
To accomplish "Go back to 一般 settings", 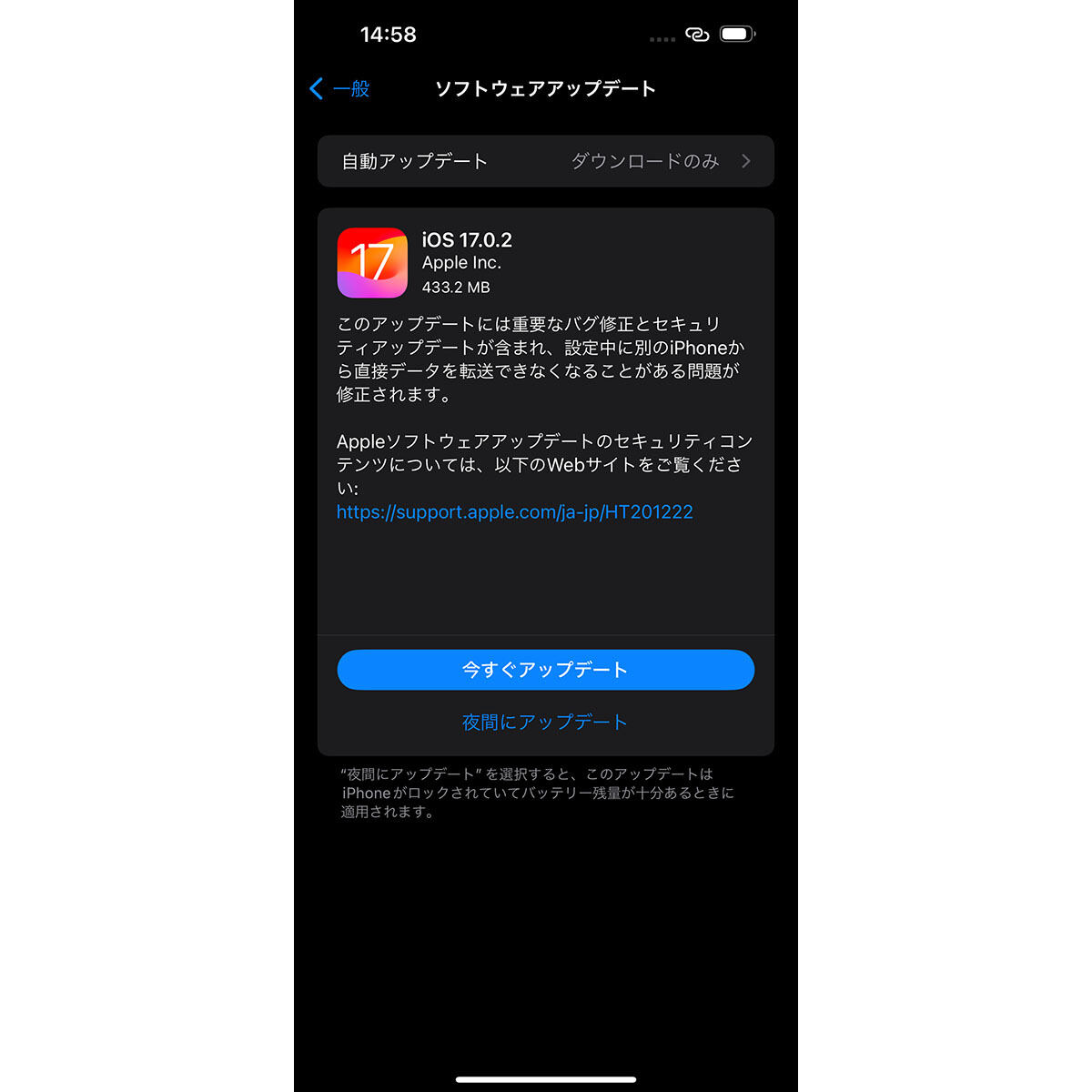I will pyautogui.click(x=340, y=88).
